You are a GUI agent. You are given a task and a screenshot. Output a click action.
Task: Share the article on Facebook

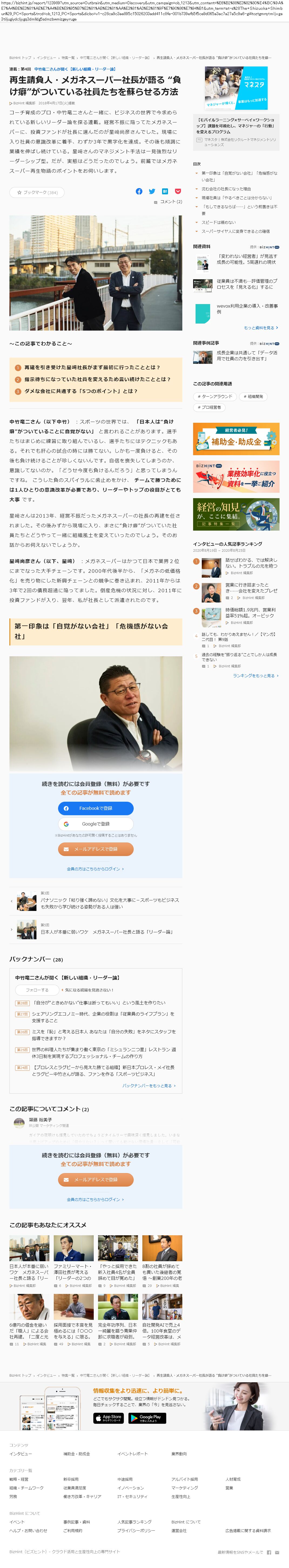(139, 191)
